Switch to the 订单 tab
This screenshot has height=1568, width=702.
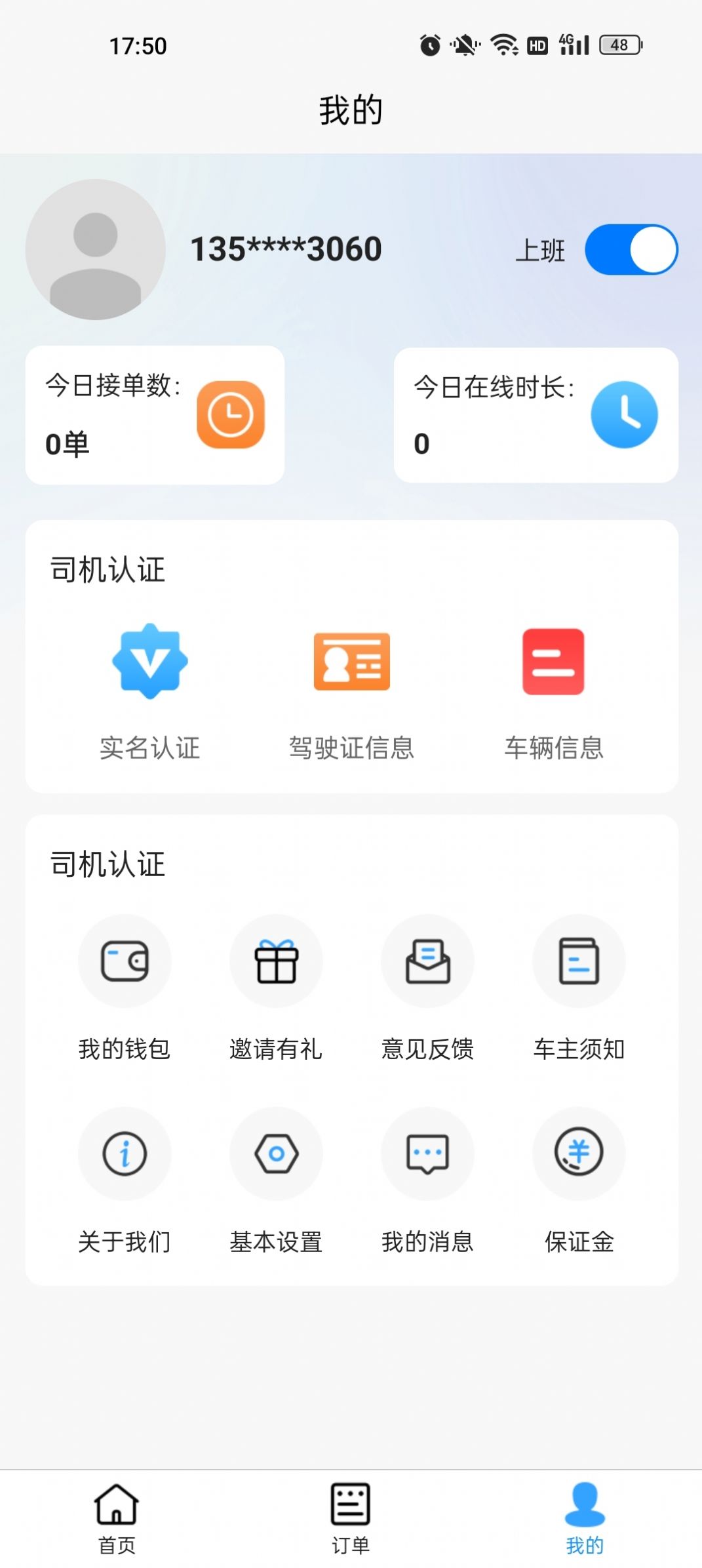coord(351,1515)
